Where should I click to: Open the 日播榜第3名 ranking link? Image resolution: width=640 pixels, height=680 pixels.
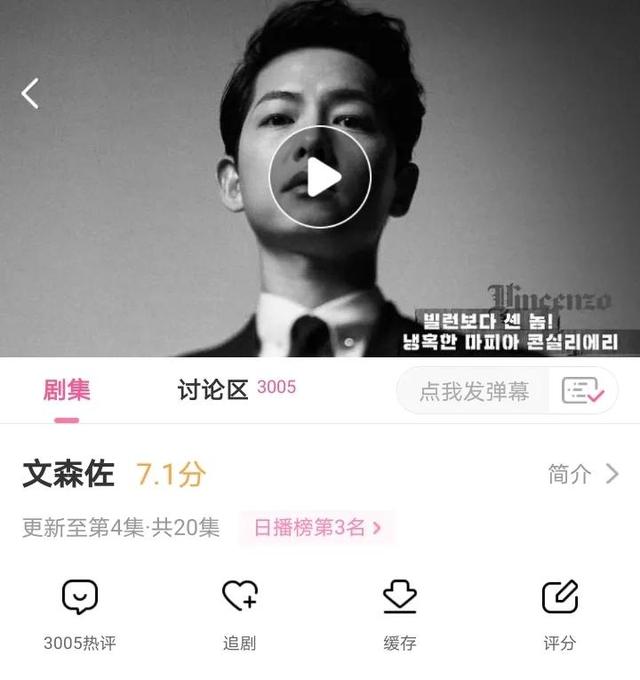pos(317,528)
